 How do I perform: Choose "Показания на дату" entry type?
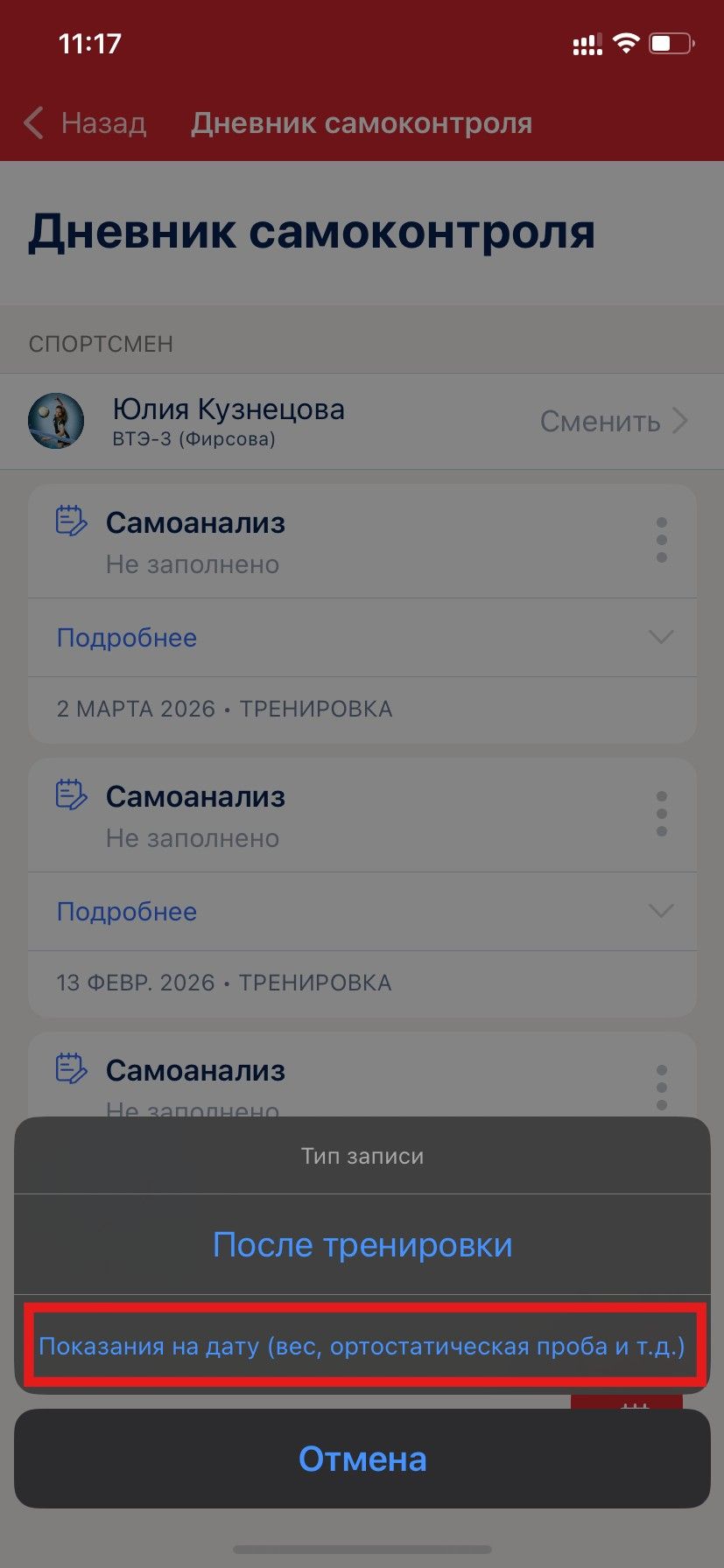362,1346
